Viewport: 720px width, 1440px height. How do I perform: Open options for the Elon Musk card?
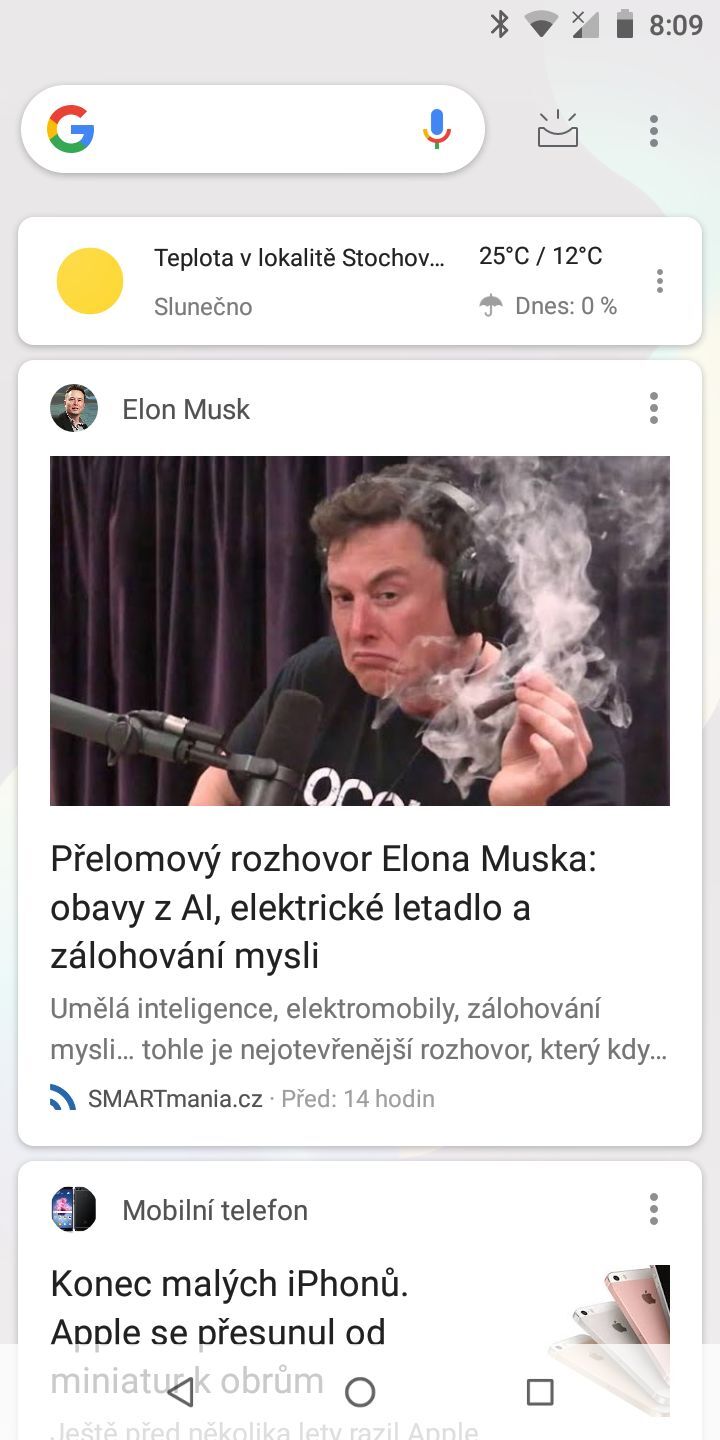653,408
